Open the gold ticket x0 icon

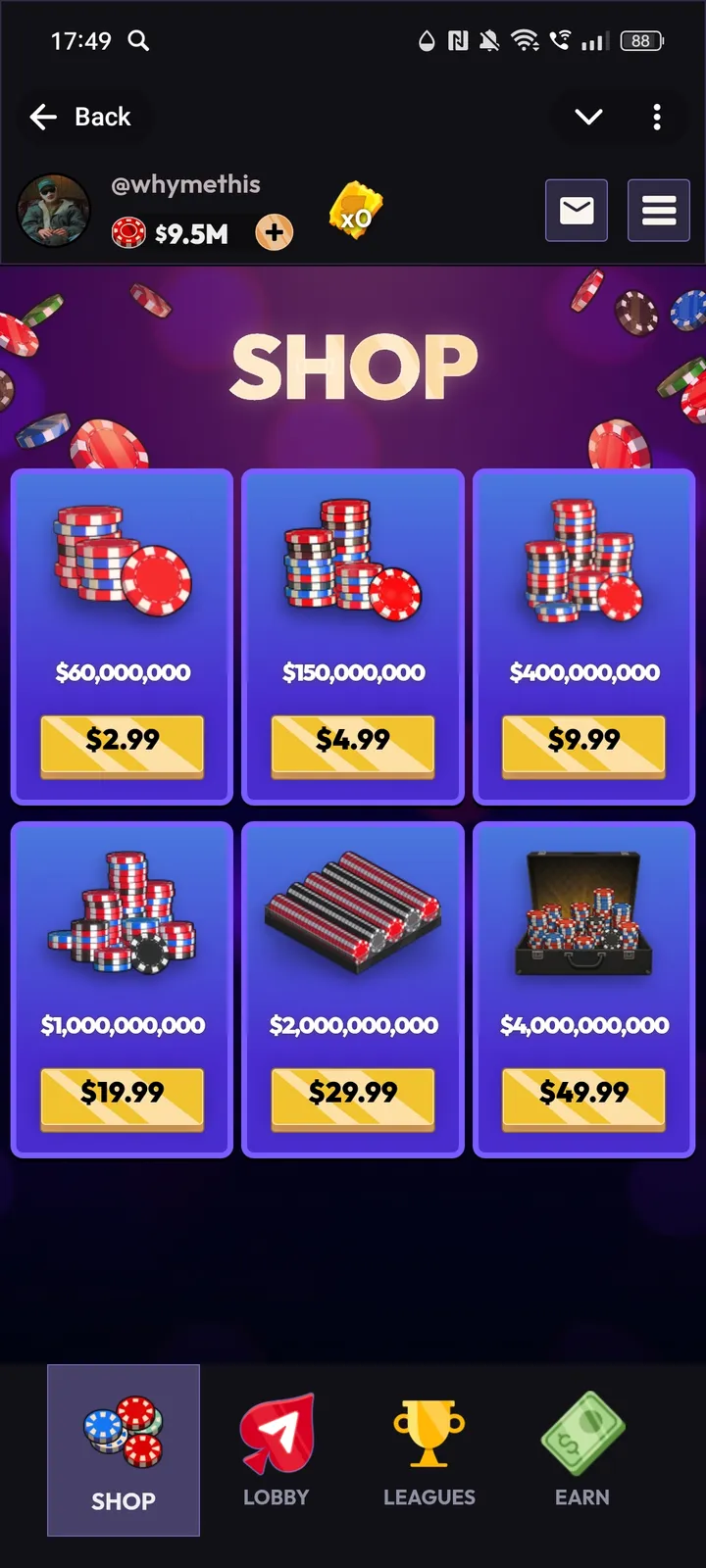355,212
